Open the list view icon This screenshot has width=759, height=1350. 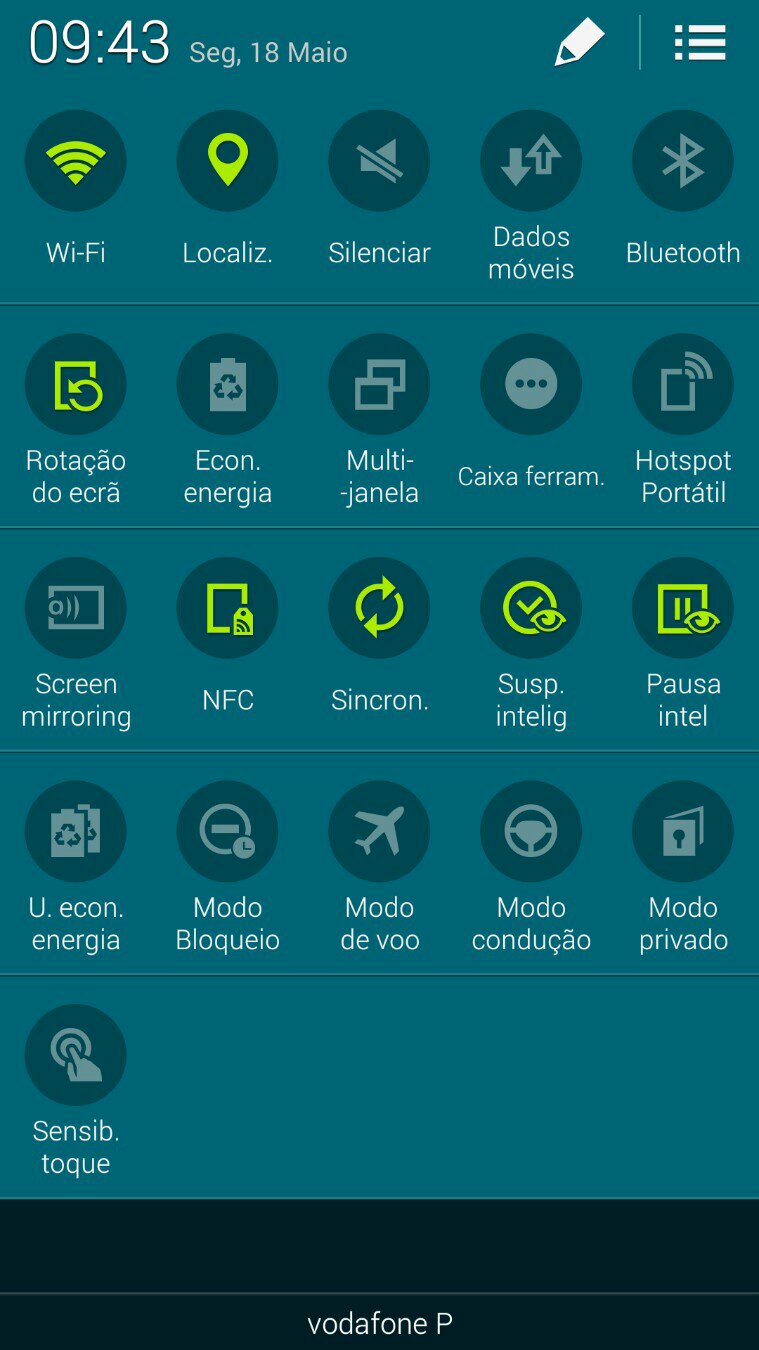(x=700, y=43)
